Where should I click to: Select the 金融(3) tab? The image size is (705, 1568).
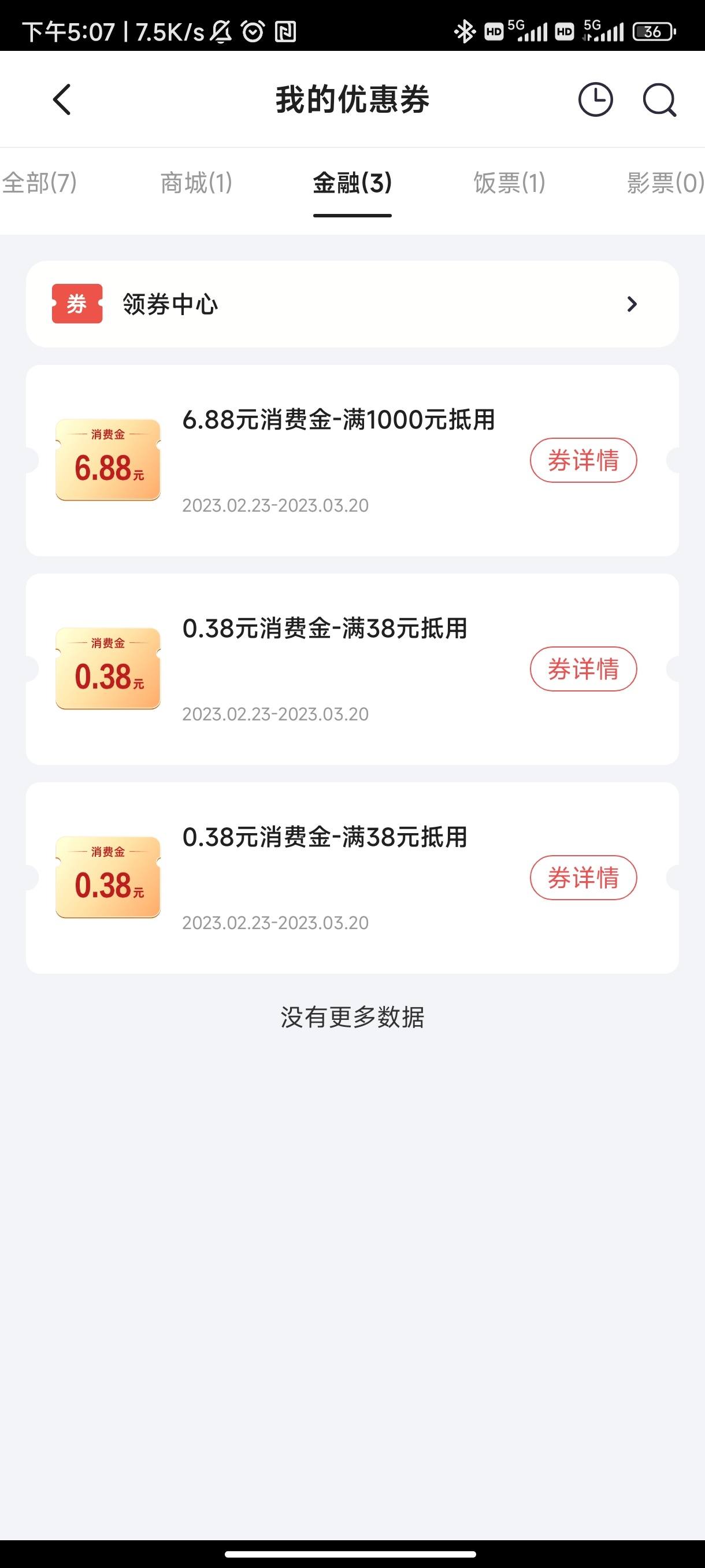352,183
